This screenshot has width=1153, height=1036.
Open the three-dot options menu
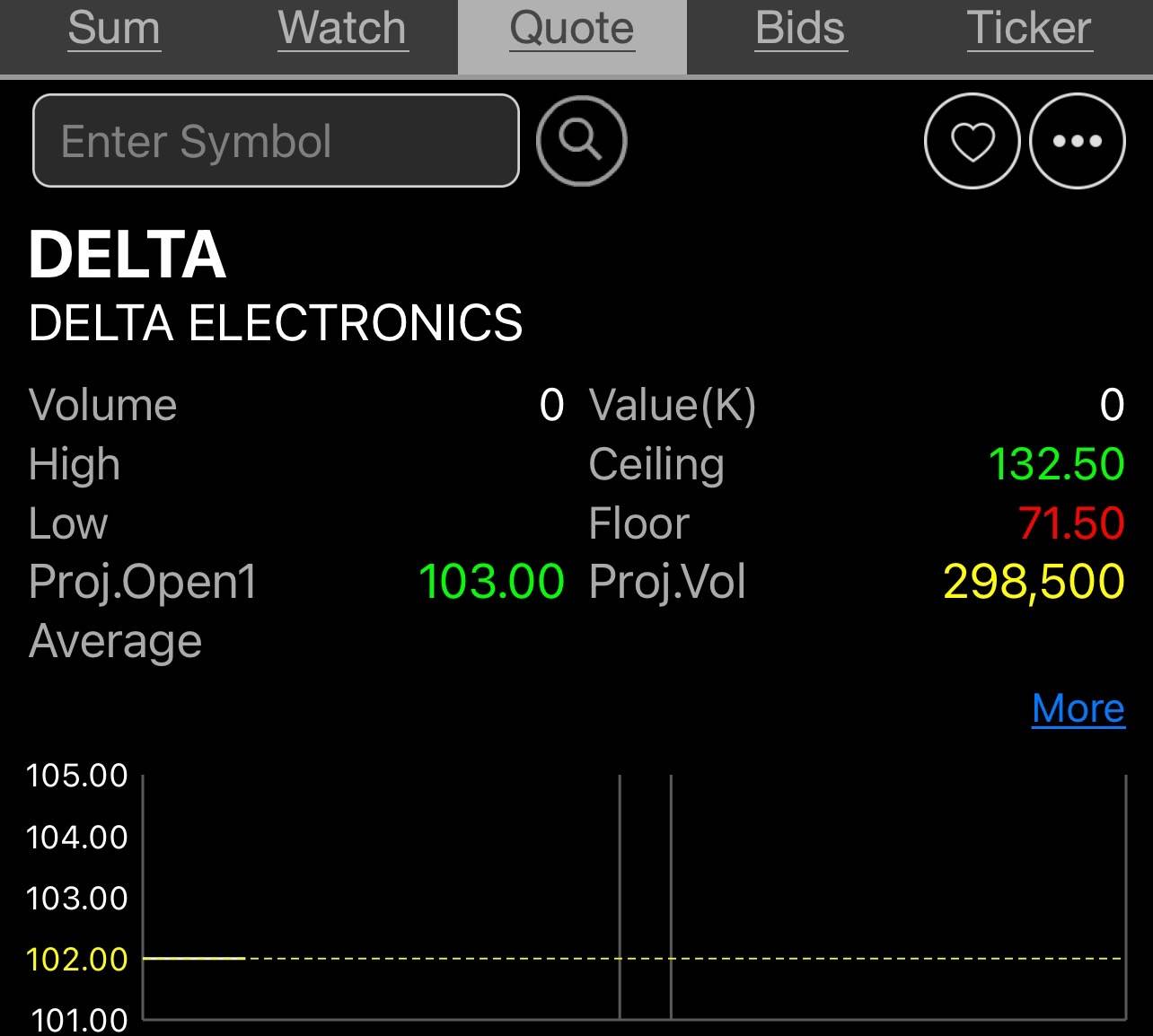(1077, 141)
